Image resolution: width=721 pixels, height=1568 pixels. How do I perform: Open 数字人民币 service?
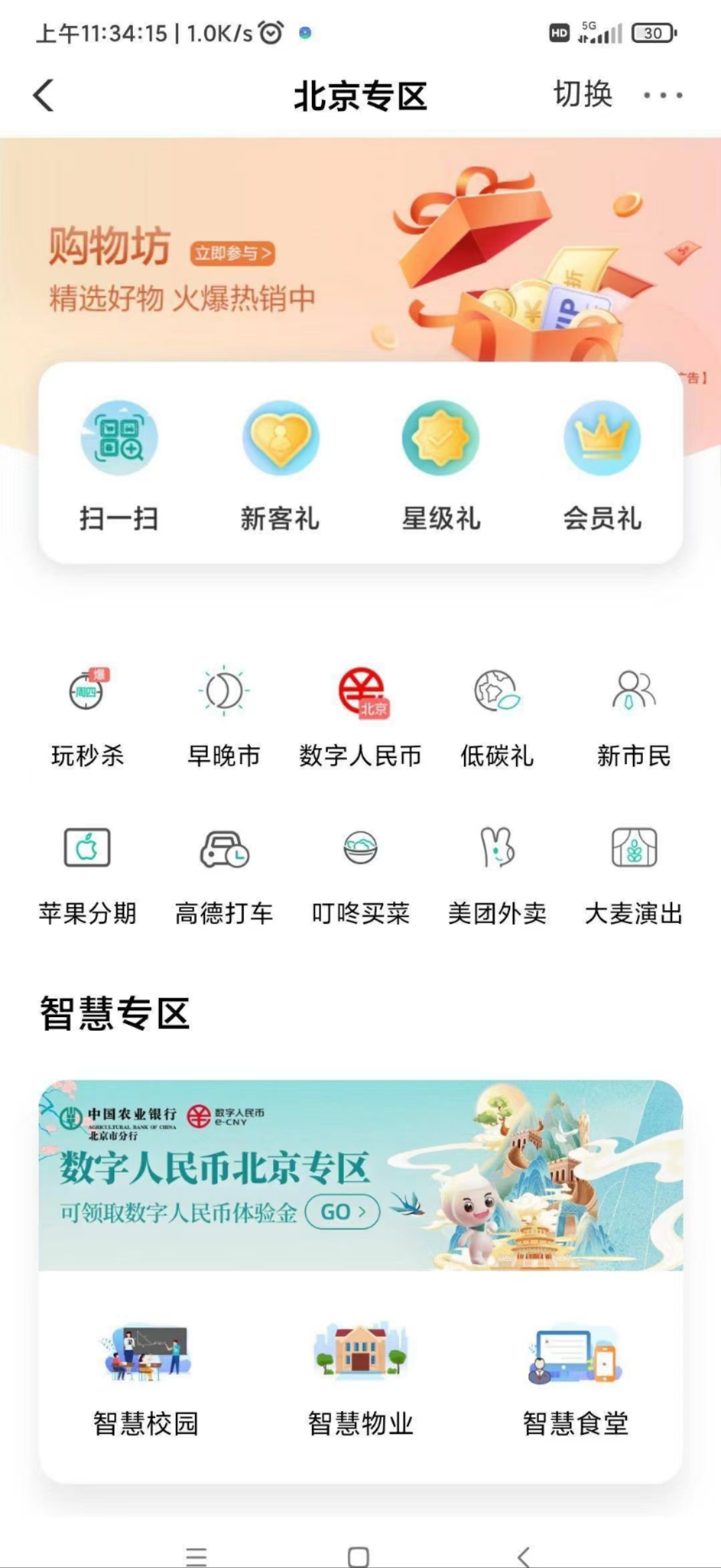pyautogui.click(x=360, y=716)
